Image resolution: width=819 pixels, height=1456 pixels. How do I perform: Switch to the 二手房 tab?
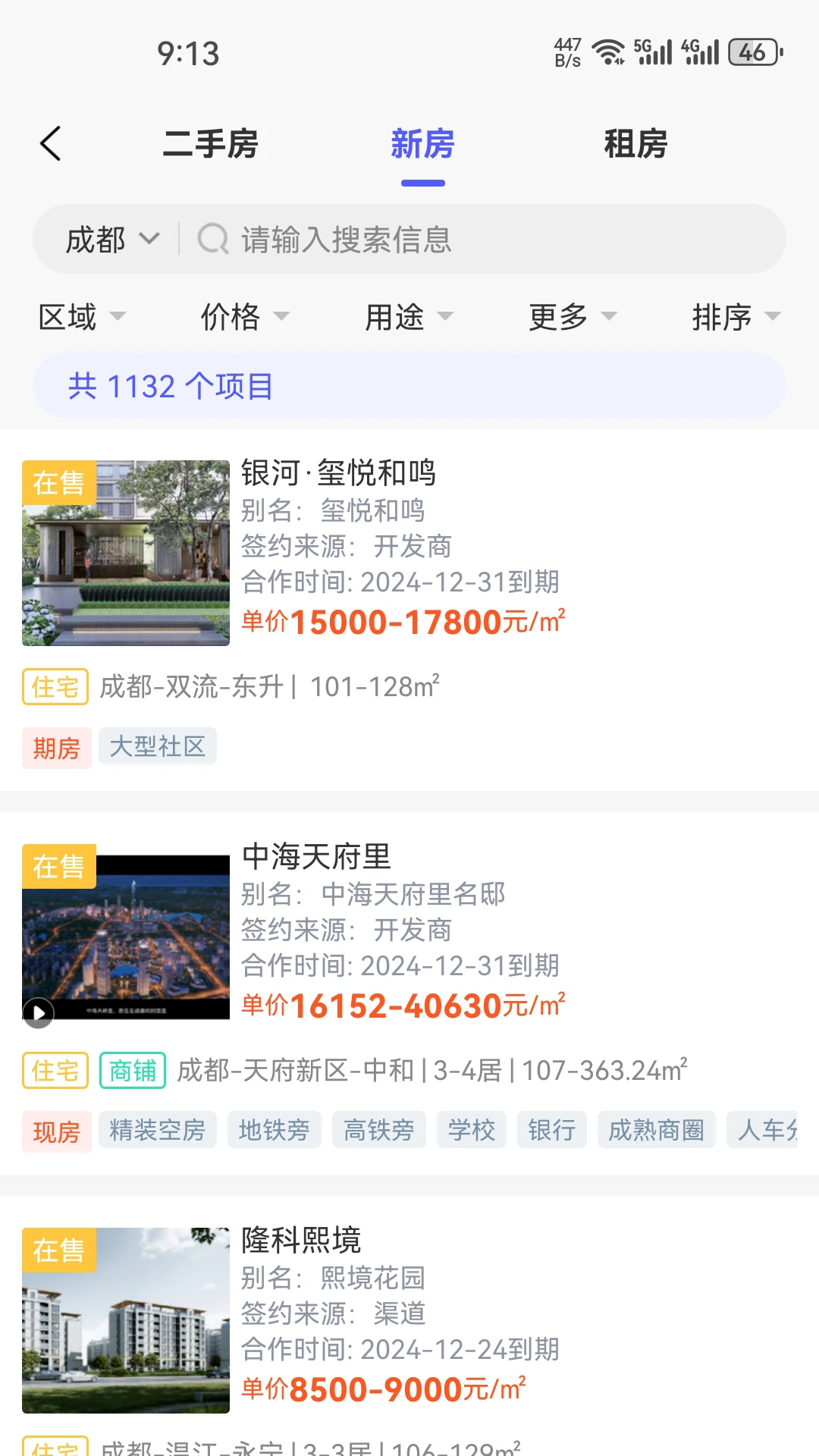210,144
